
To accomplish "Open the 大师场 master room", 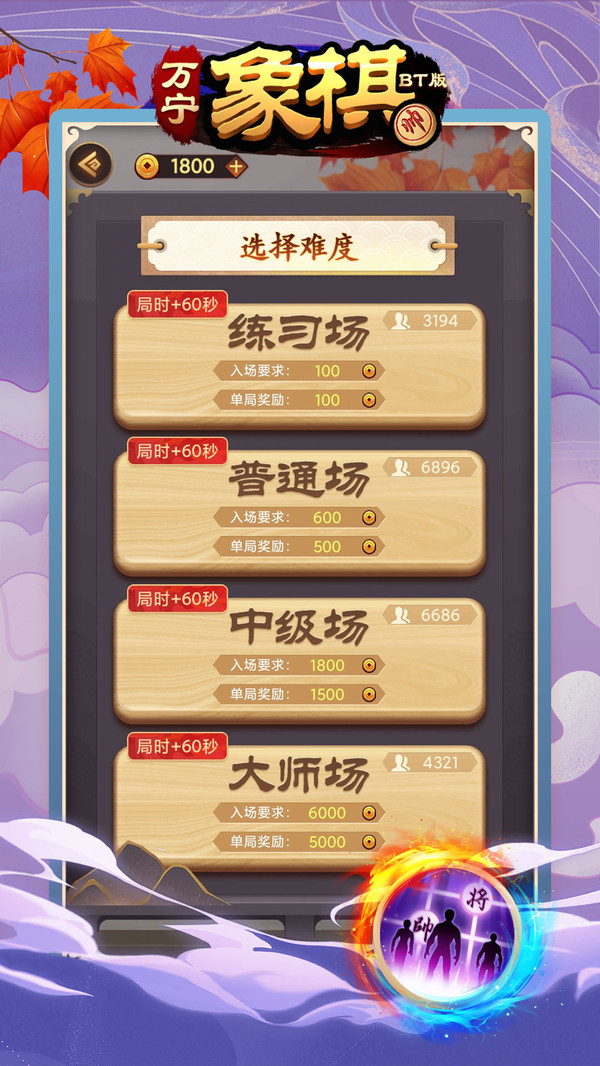I will 299,800.
